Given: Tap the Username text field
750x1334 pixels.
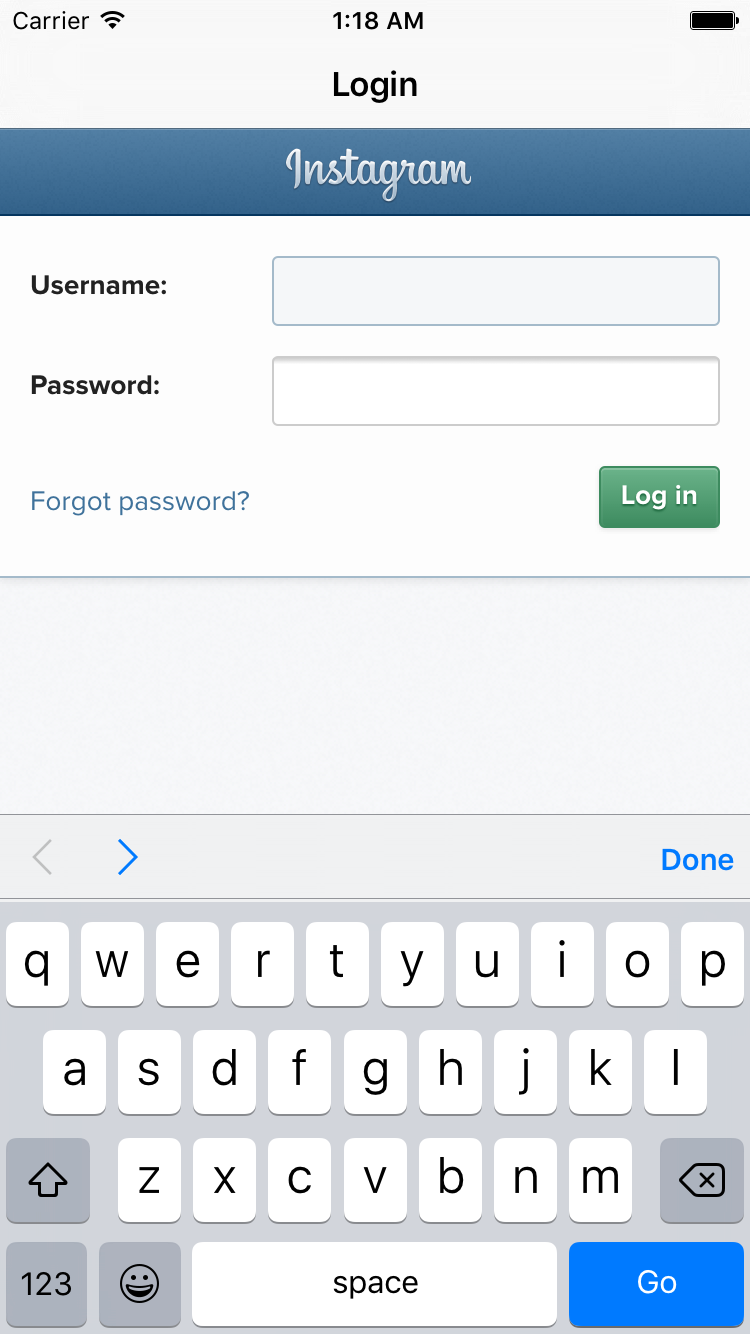Looking at the screenshot, I should coord(496,291).
